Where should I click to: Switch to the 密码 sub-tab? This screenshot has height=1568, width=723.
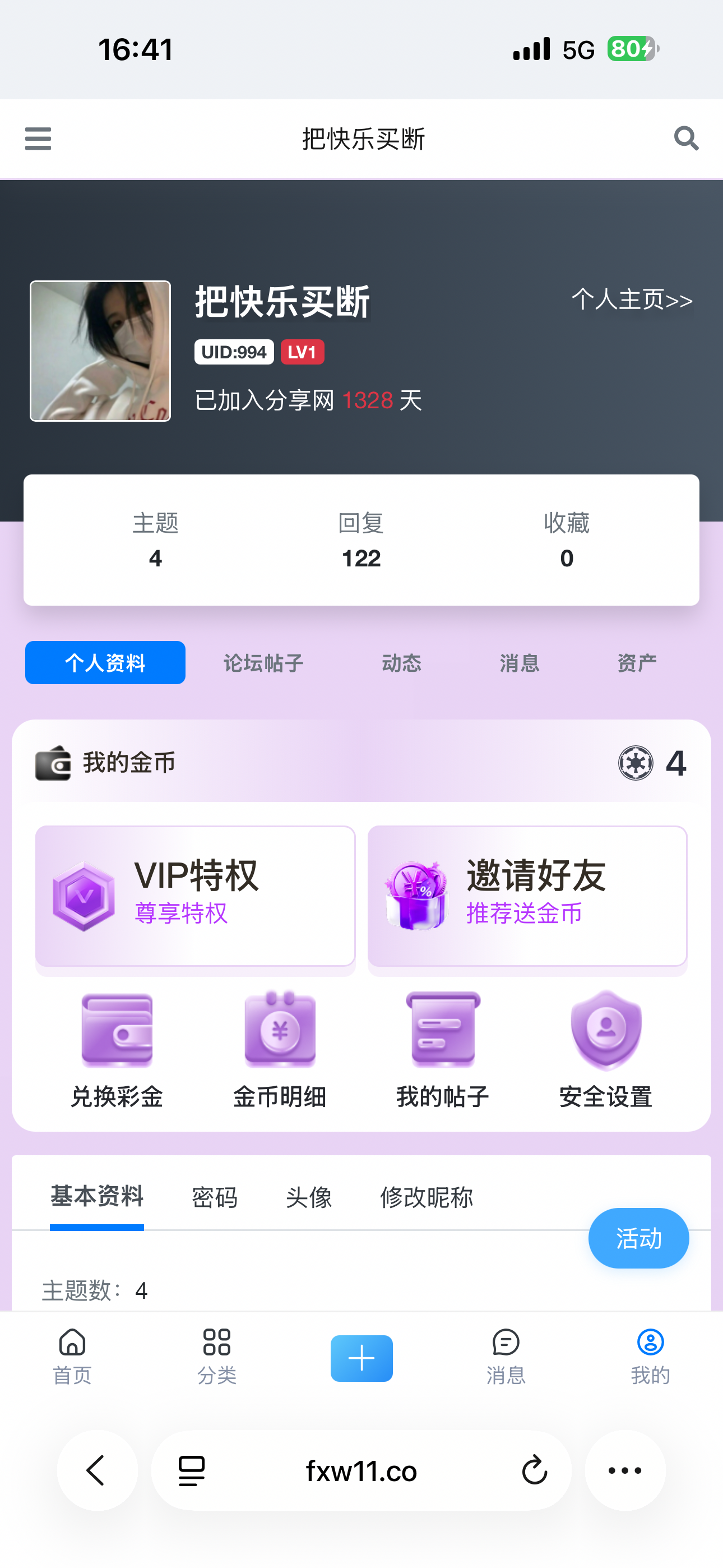coord(214,1197)
